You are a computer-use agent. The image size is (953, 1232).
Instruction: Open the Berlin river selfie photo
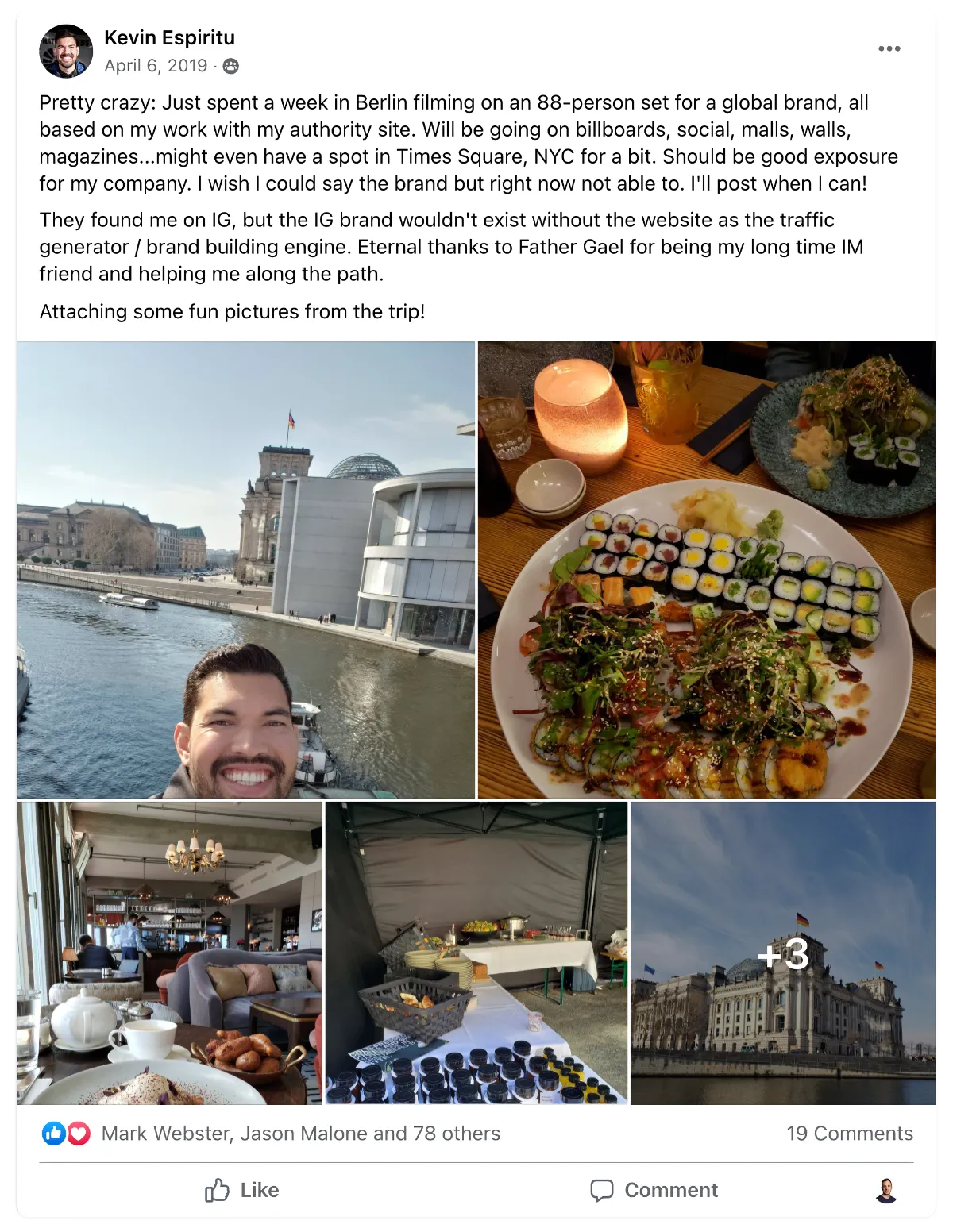point(246,569)
